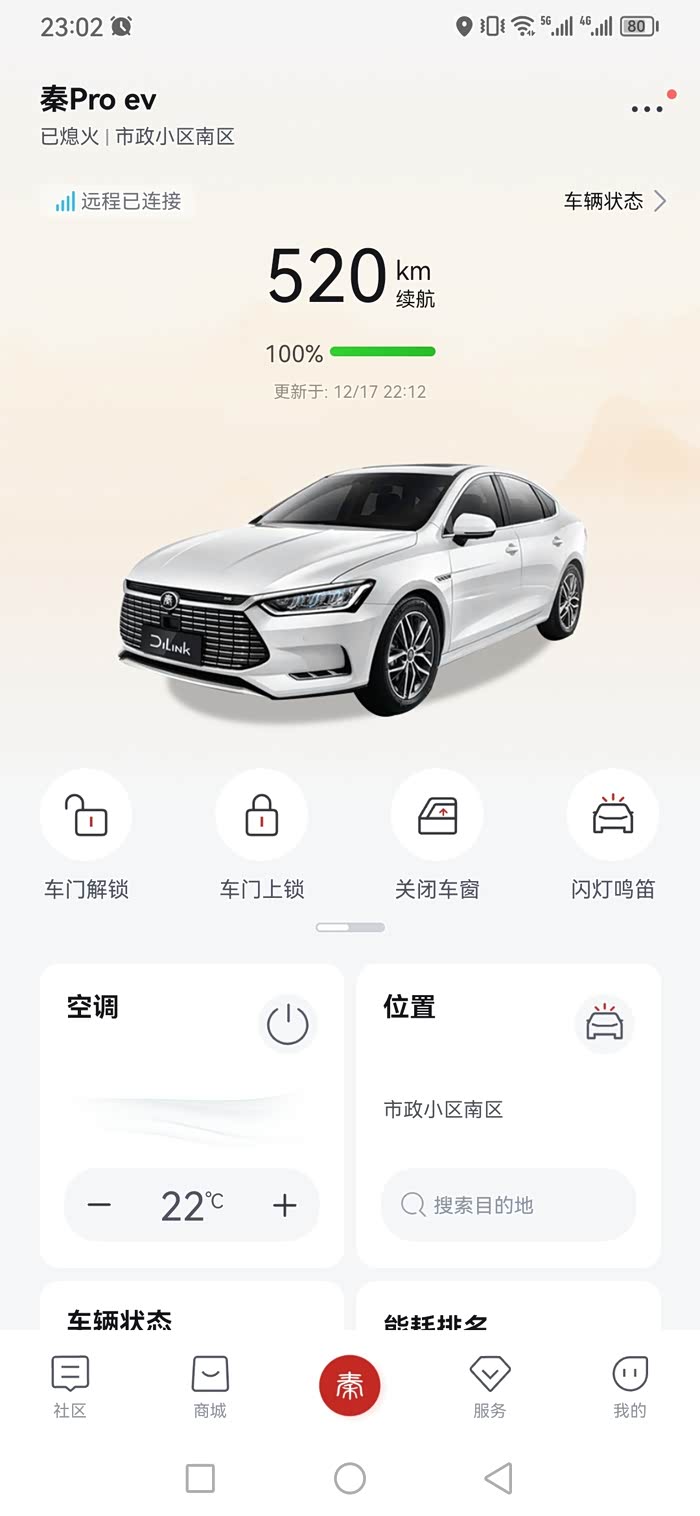Tap 车门解锁 to unlock doors
700x1516 pixels.
coord(86,815)
